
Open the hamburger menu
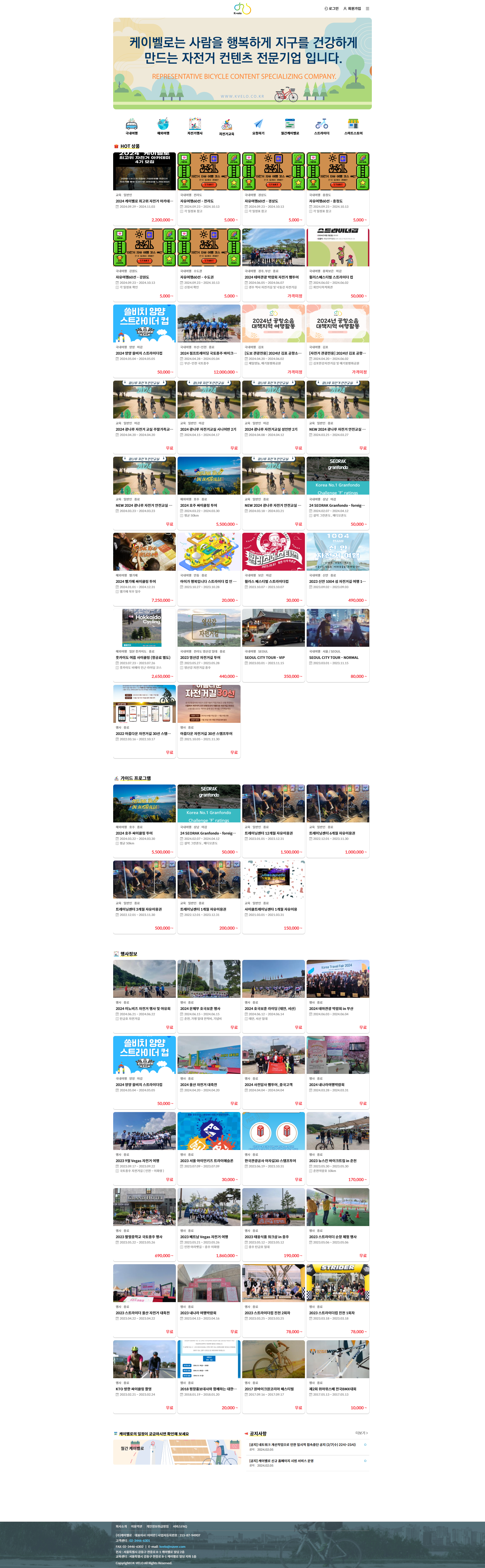pos(367,9)
